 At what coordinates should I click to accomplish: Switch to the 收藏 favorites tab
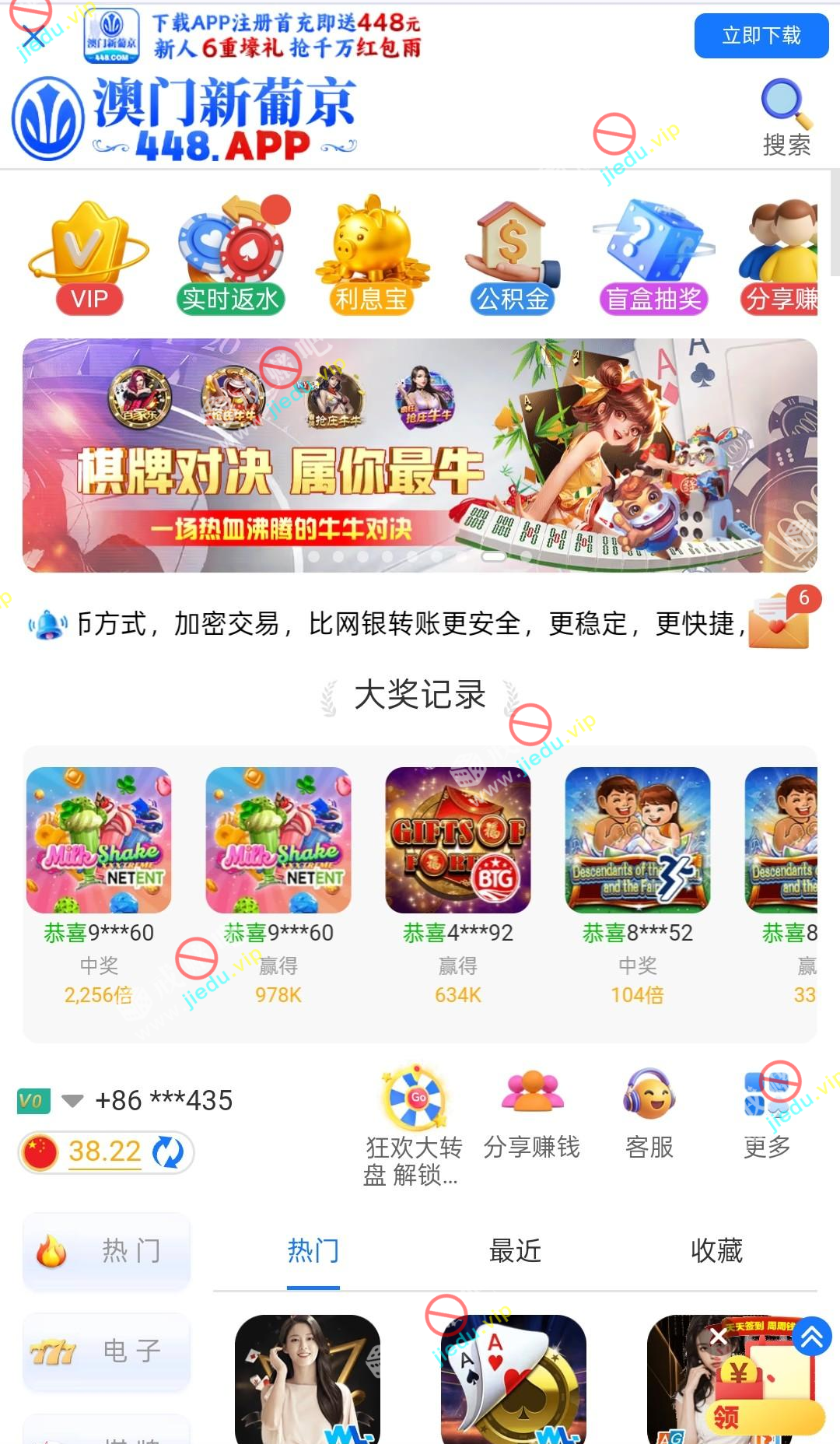point(716,1251)
